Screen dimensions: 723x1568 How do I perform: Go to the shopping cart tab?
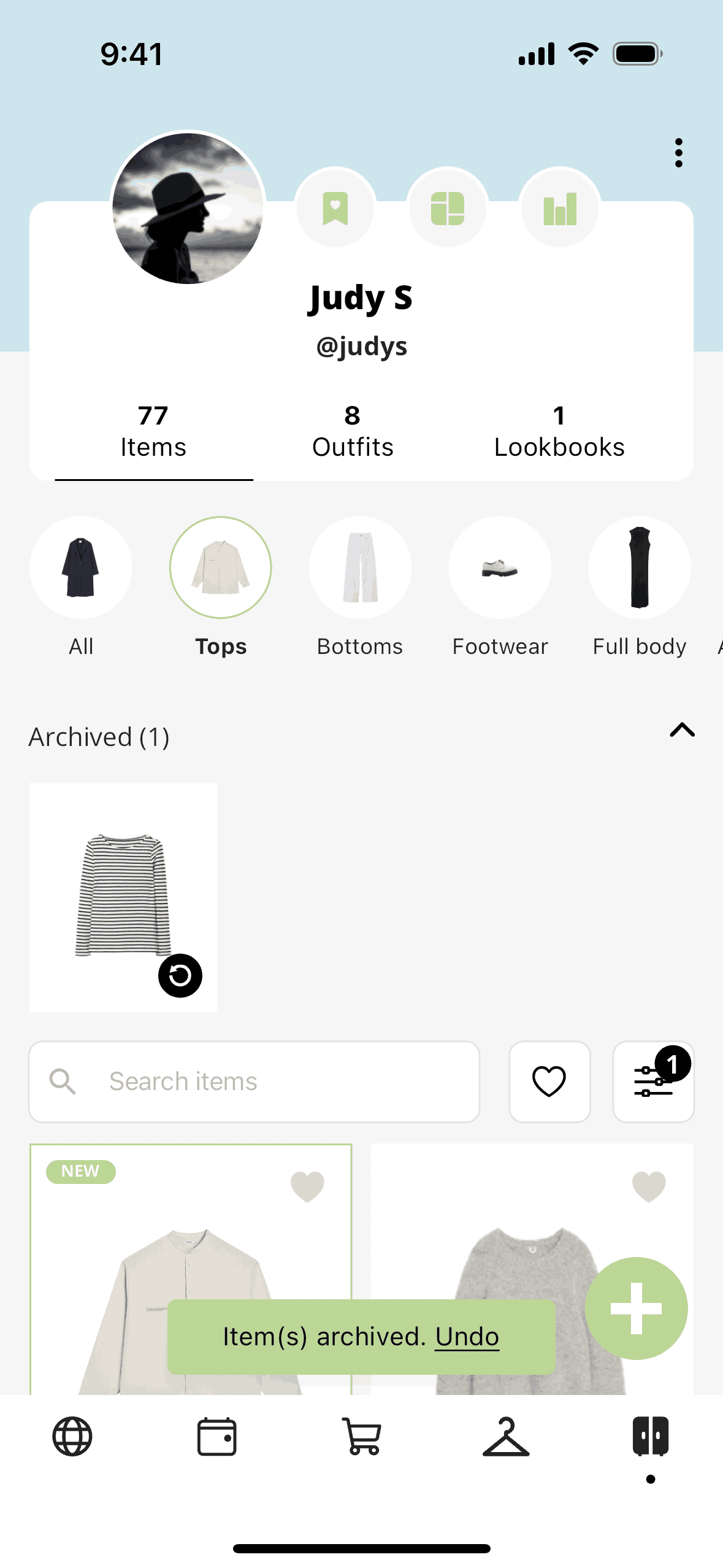click(362, 1437)
